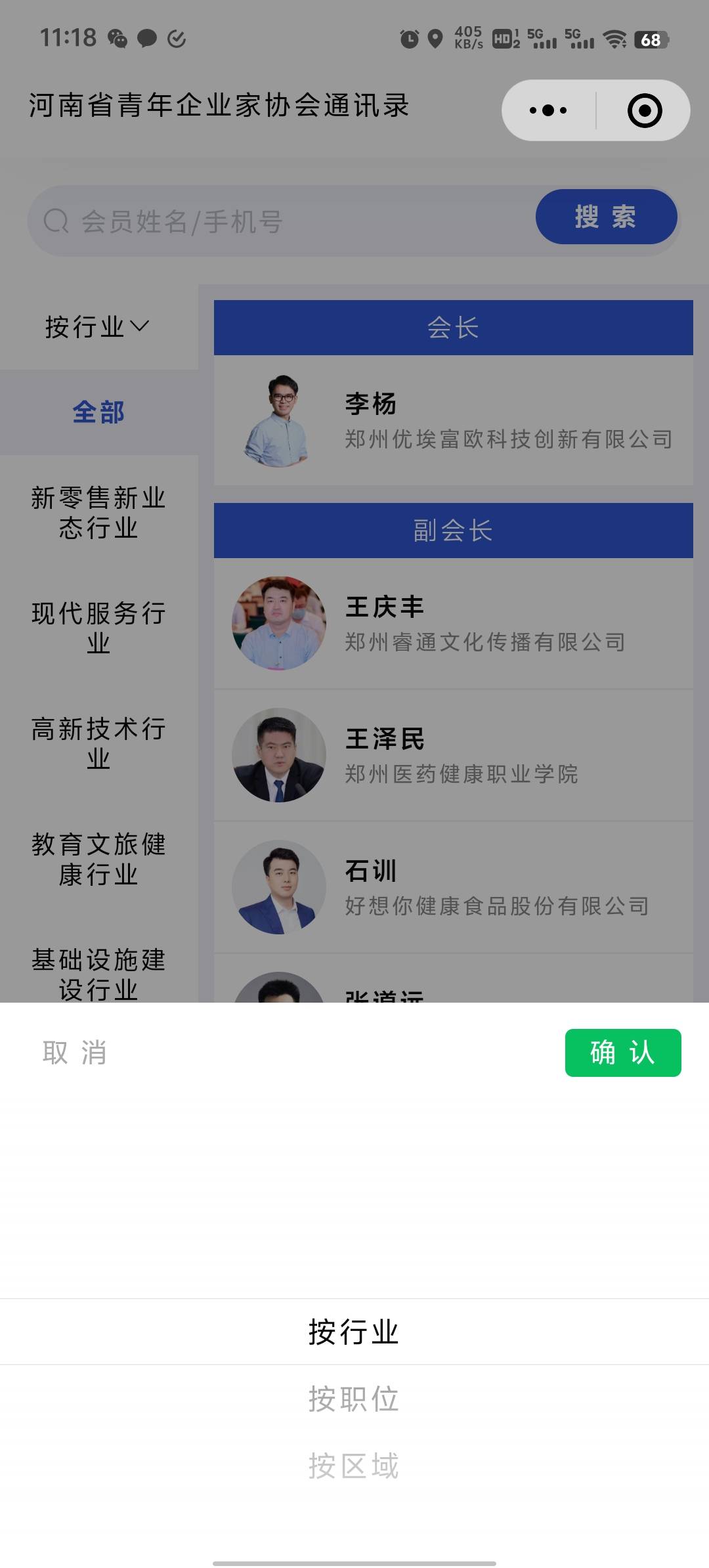Close the mini program via circle icon
Image resolution: width=709 pixels, height=1568 pixels.
644,110
